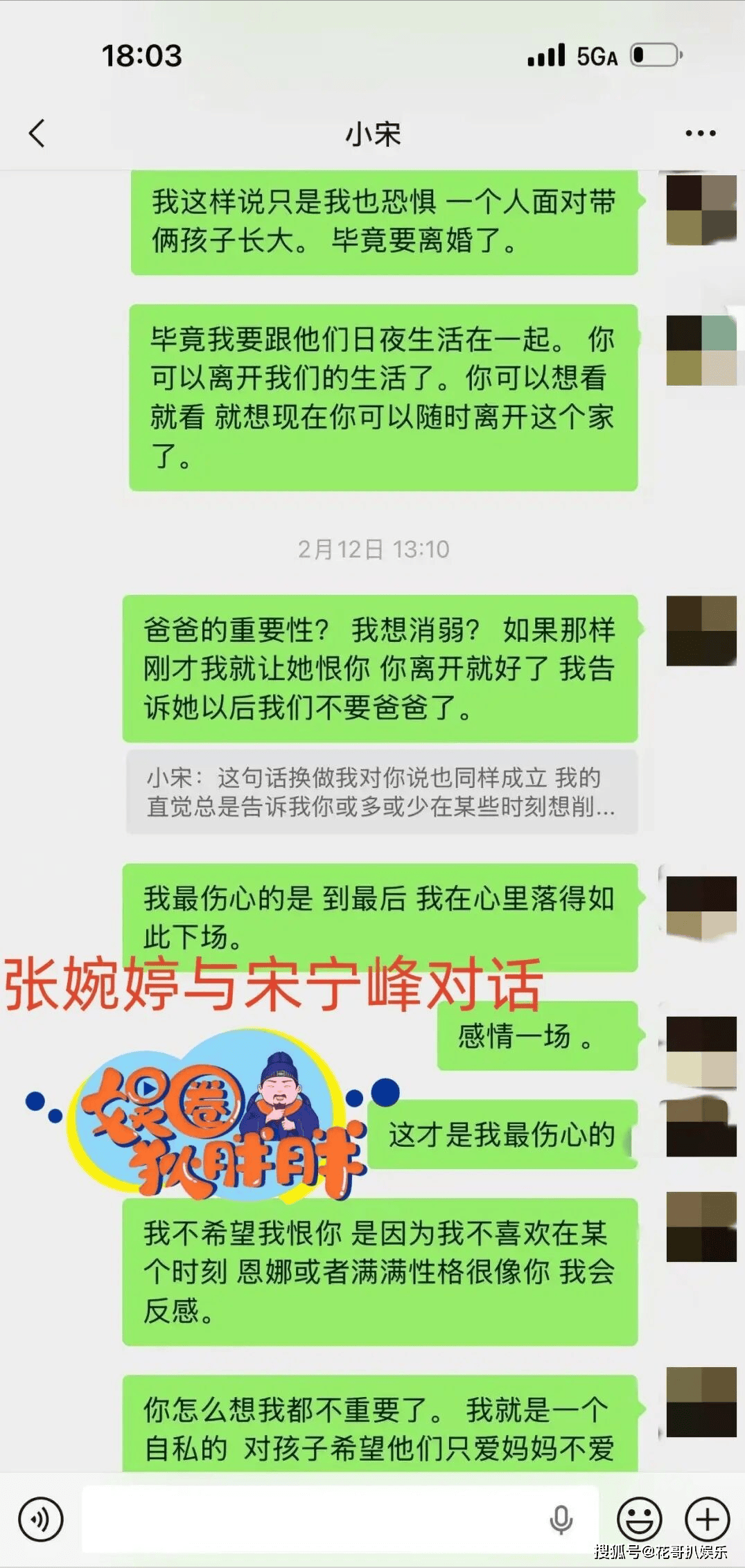Tap the microphone icon in the input box

(561, 1520)
